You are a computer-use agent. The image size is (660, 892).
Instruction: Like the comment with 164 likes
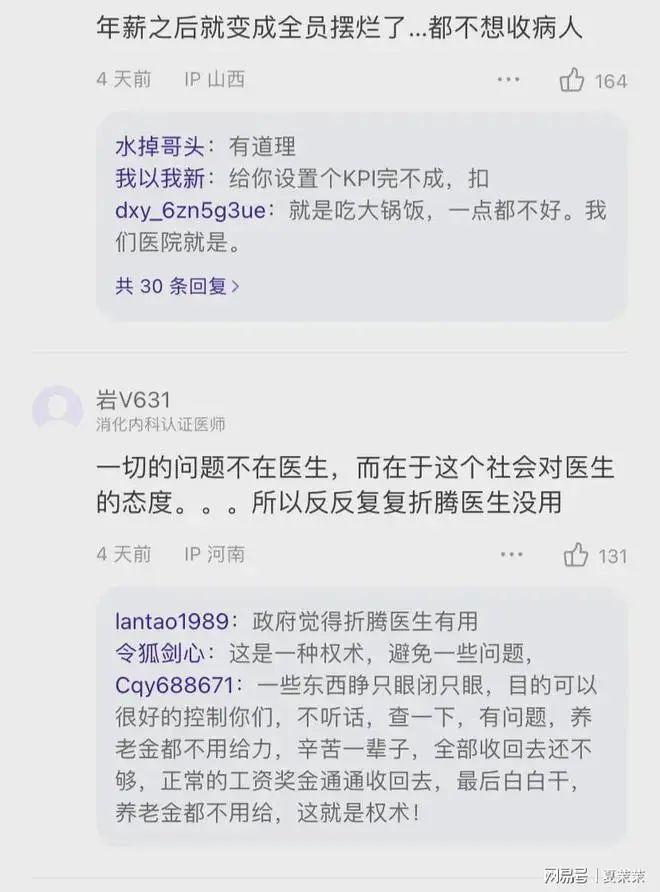coord(573,80)
